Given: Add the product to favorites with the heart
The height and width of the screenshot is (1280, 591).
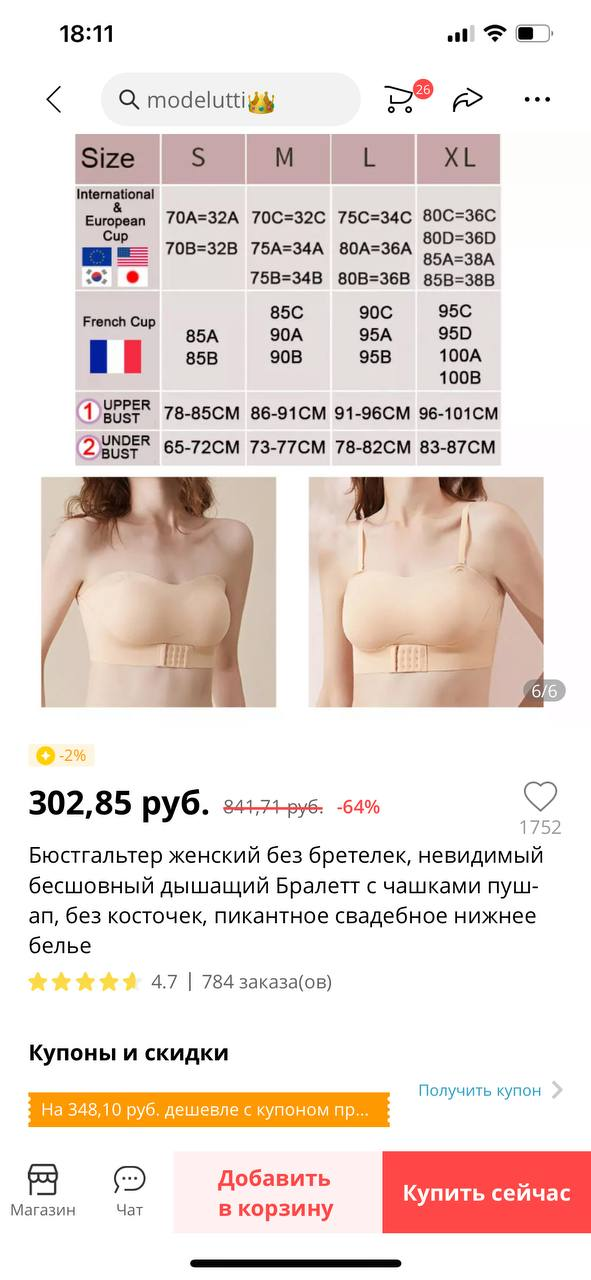Looking at the screenshot, I should click(540, 797).
